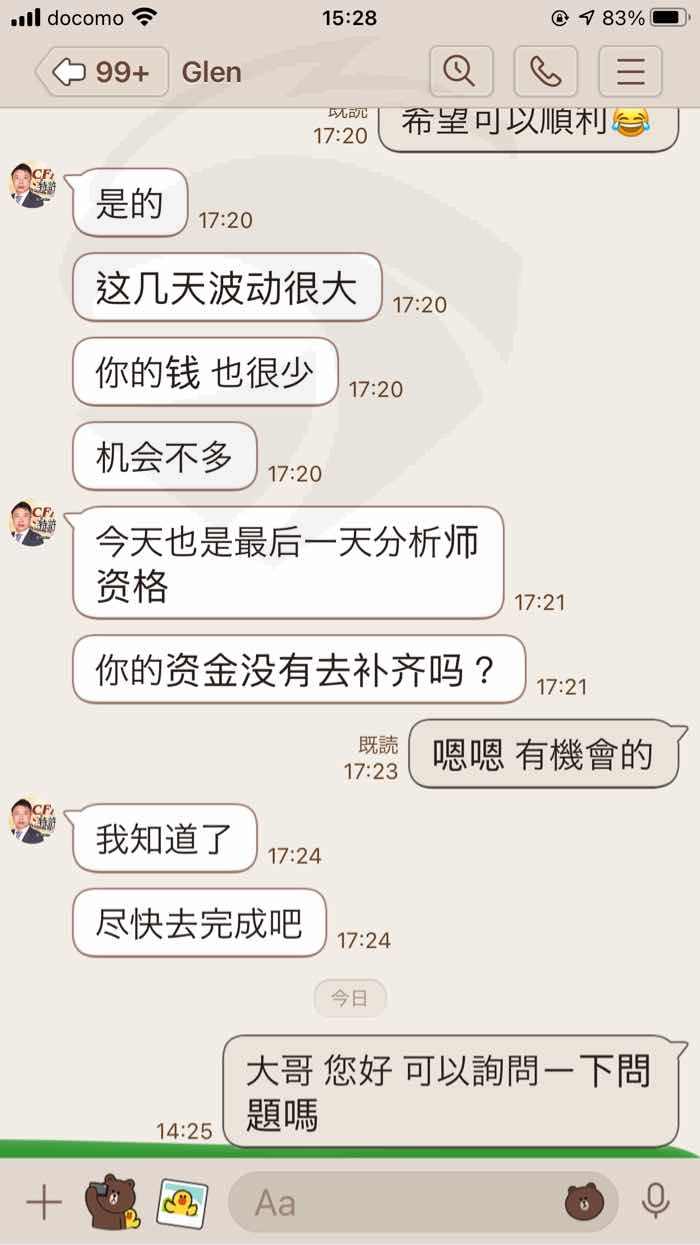This screenshot has width=700, height=1245.
Task: Open the sticker and emoji panel
Action: (x=585, y=1202)
